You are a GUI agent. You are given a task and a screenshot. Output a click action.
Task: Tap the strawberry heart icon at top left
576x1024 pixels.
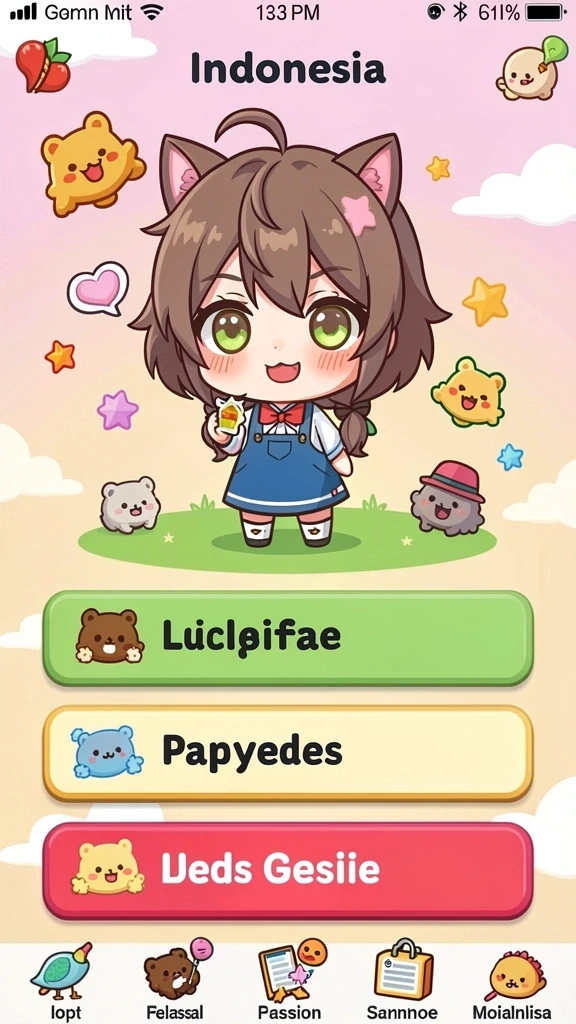[43, 64]
